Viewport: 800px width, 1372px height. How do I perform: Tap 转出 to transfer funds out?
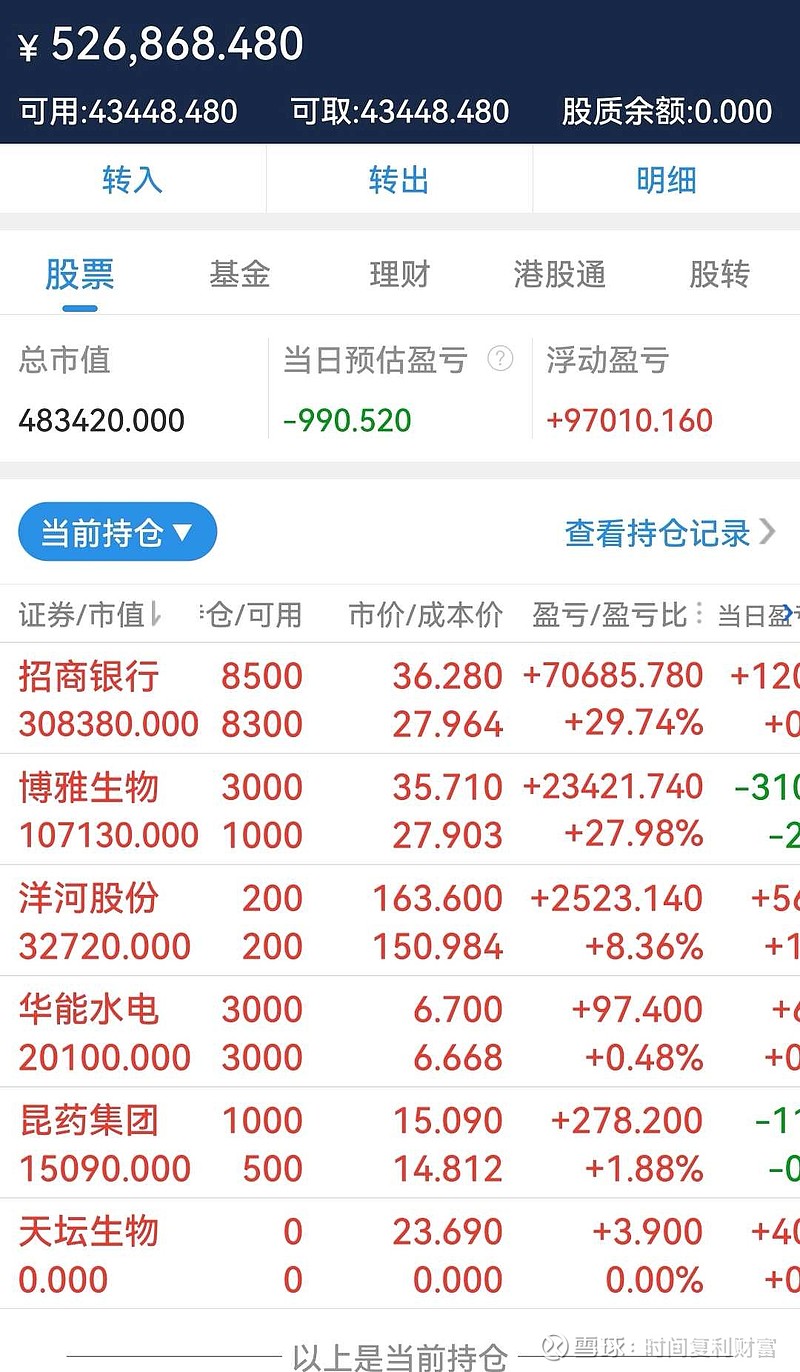(399, 180)
